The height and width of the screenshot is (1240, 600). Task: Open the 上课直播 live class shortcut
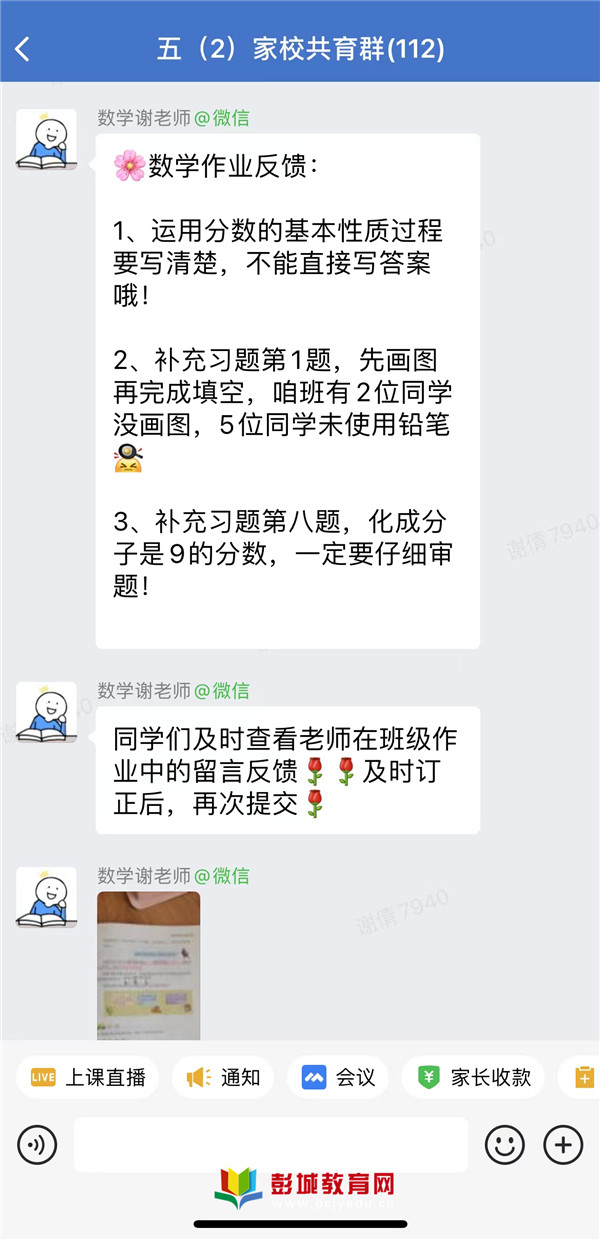pyautogui.click(x=88, y=1077)
